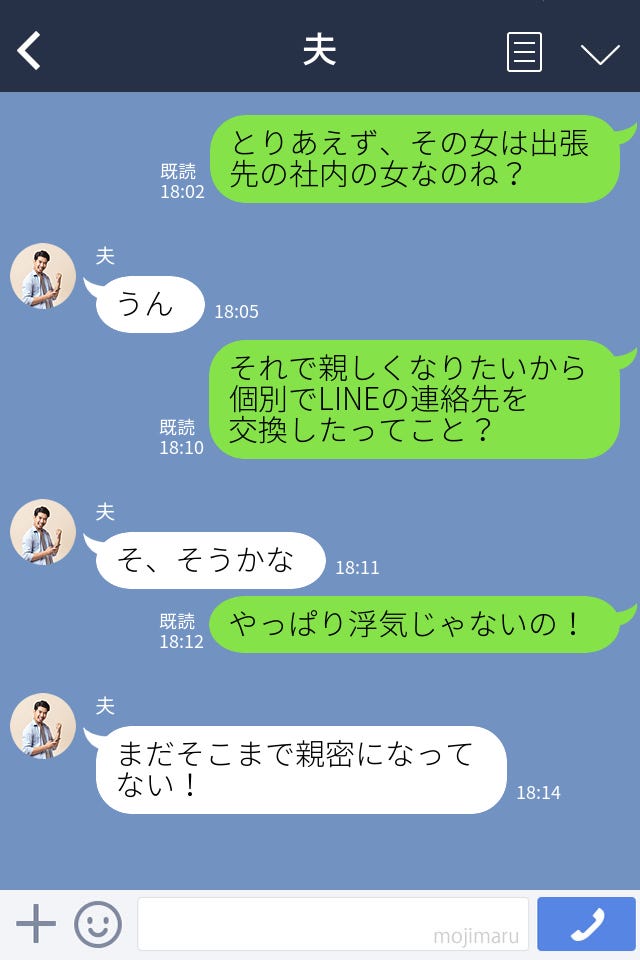
Task: Focus the message input field
Action: [x=332, y=924]
